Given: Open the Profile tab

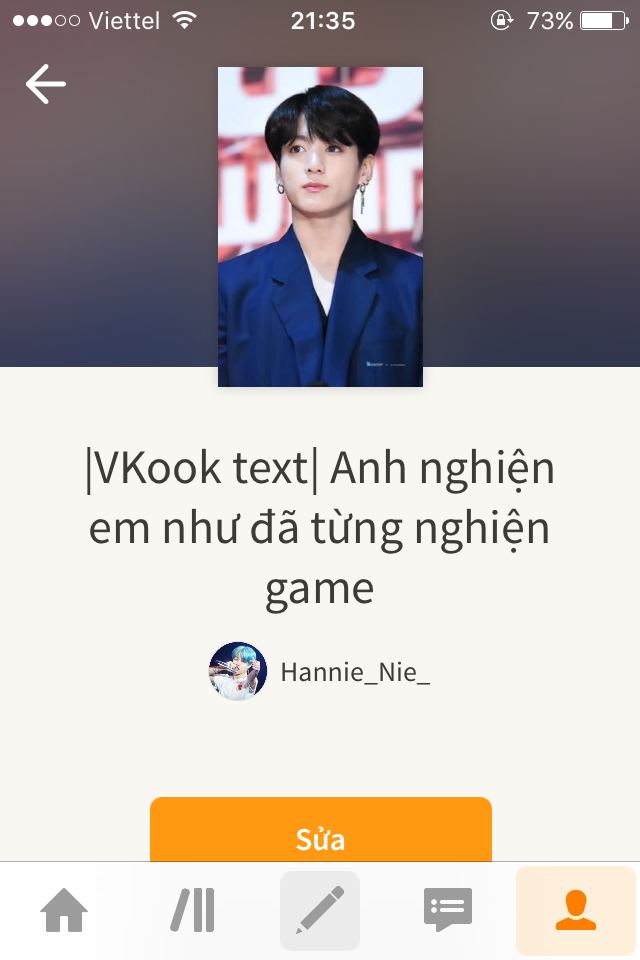Looking at the screenshot, I should coord(575,911).
